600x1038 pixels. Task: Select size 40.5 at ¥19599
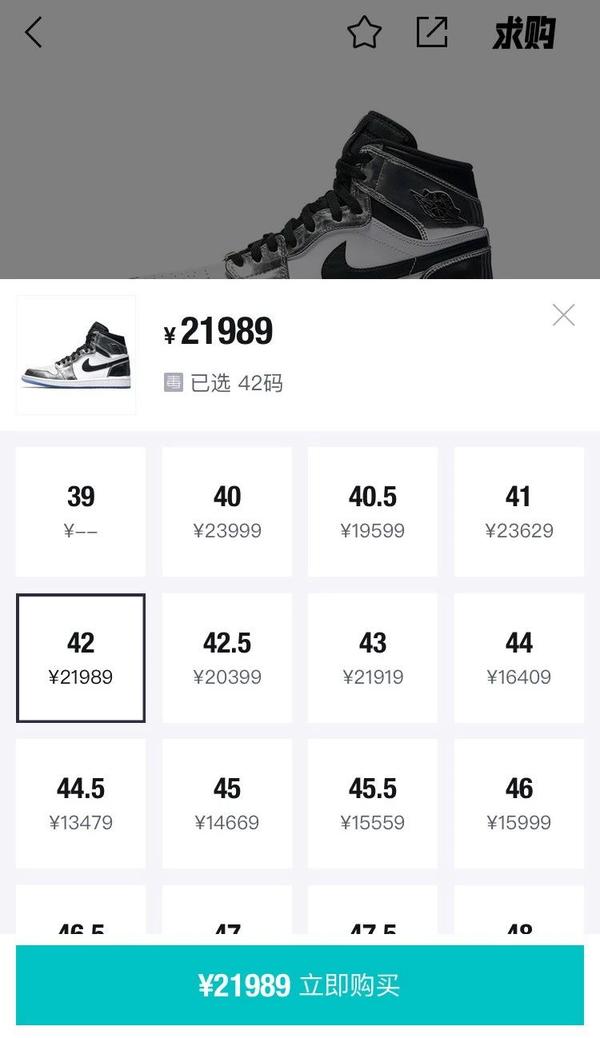(x=373, y=511)
